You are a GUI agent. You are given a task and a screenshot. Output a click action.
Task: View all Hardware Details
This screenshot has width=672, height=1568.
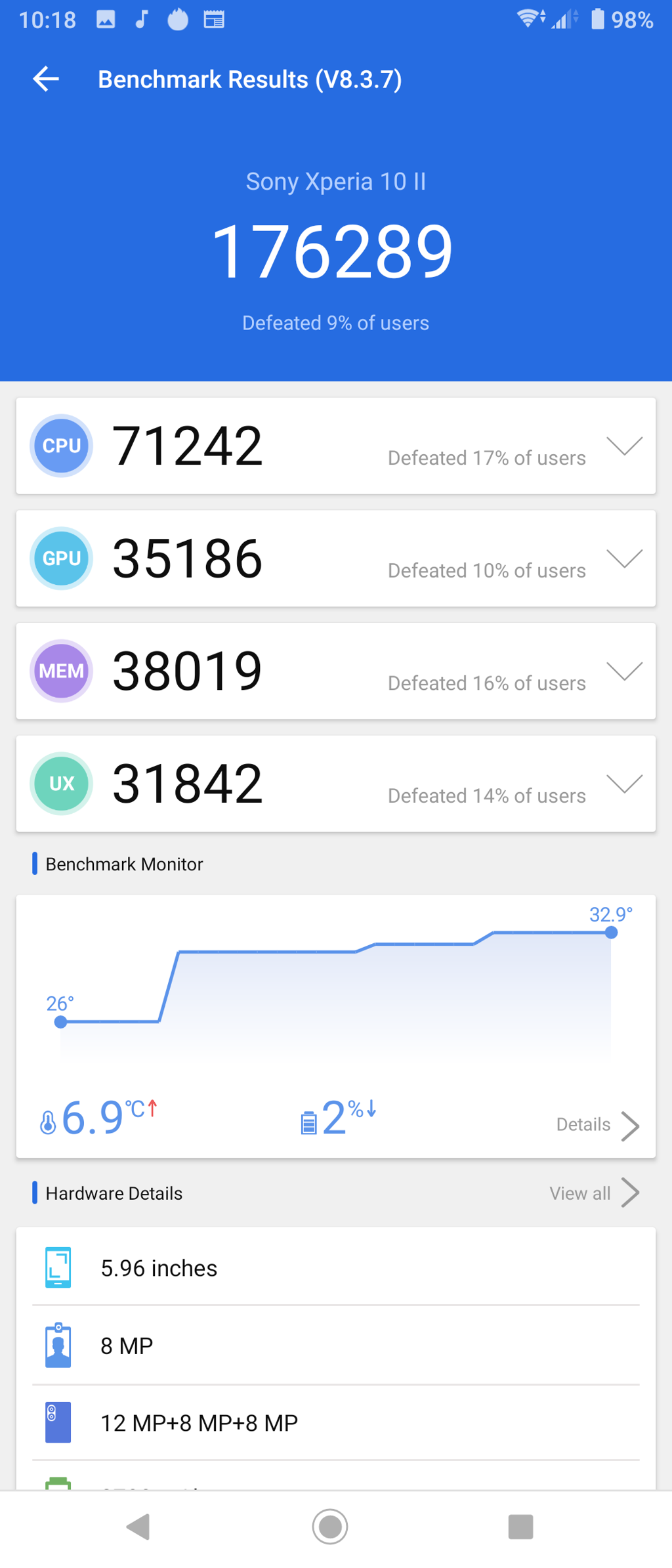click(x=594, y=1193)
